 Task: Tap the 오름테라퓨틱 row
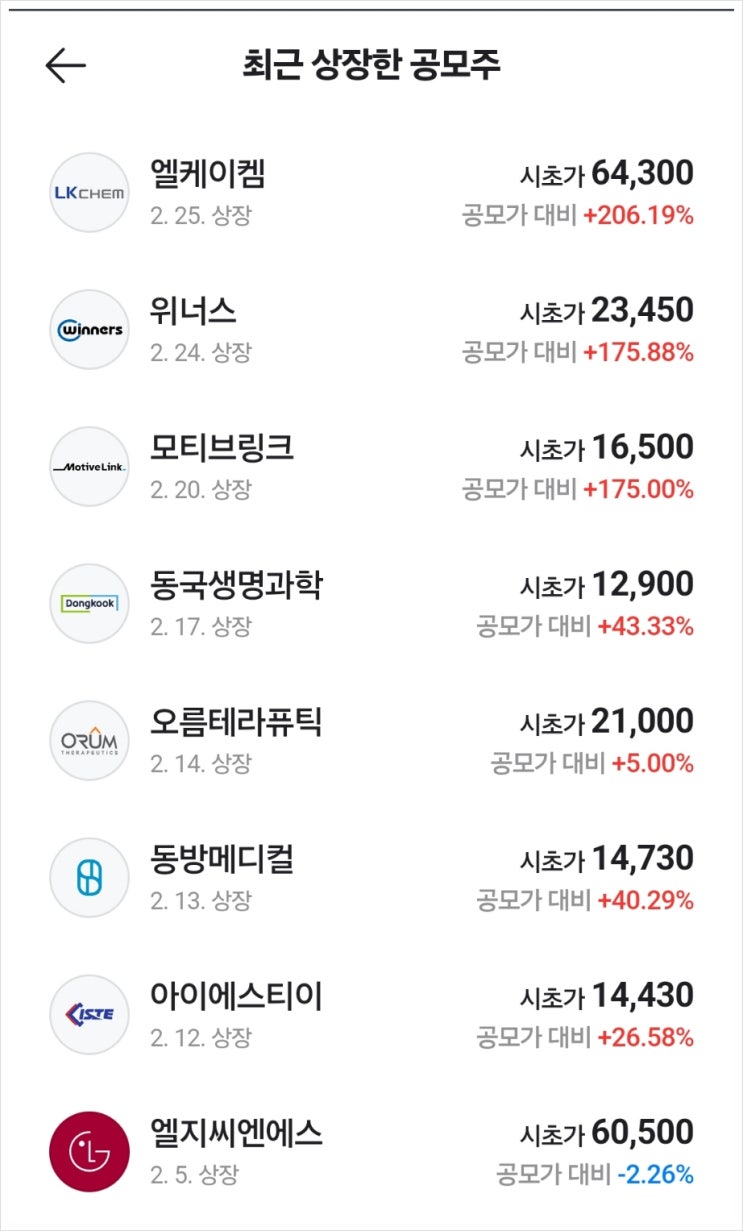click(370, 740)
